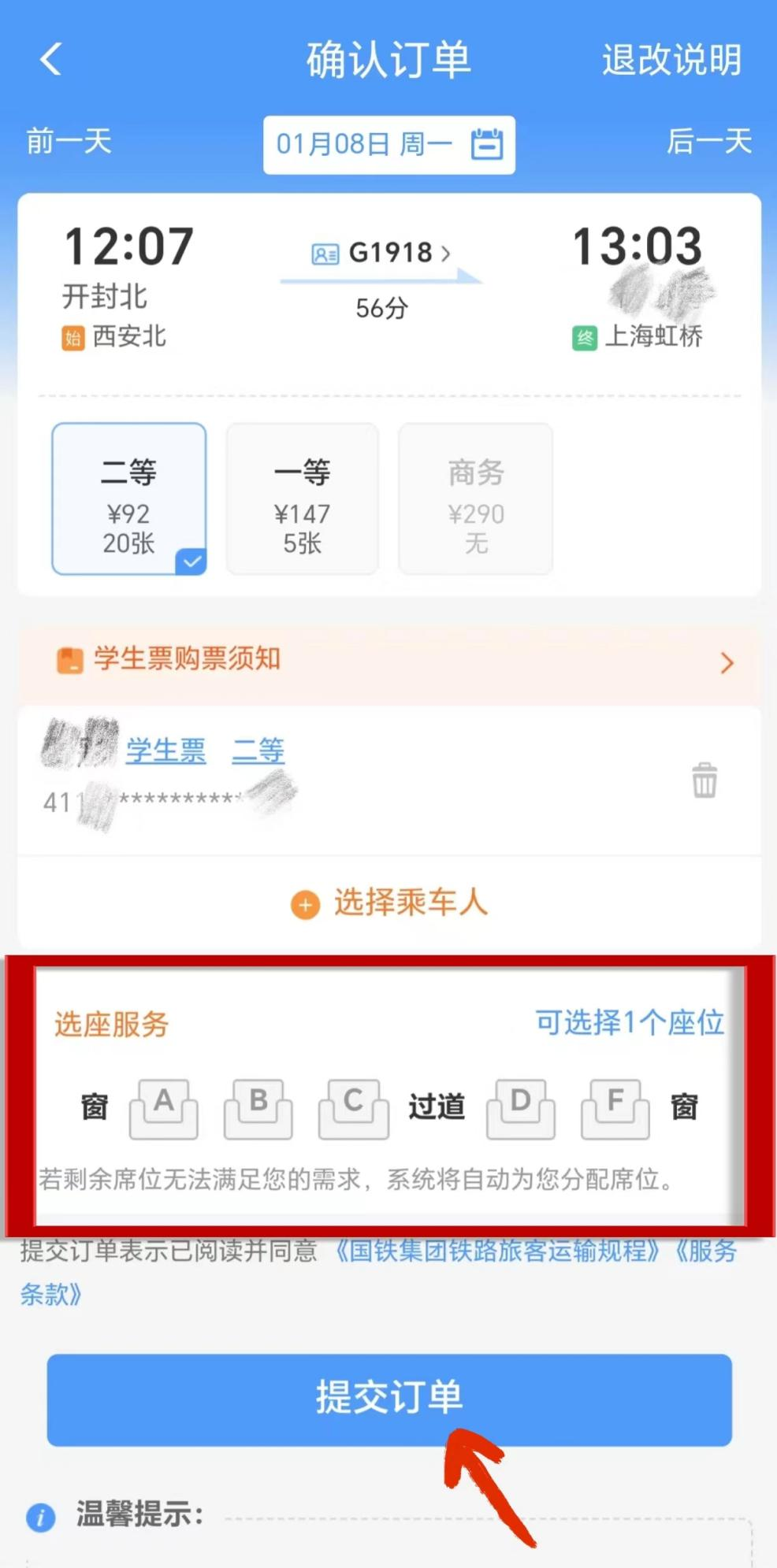Delete the passenger with trash icon
Screen dimensions: 777x1568
click(x=705, y=780)
